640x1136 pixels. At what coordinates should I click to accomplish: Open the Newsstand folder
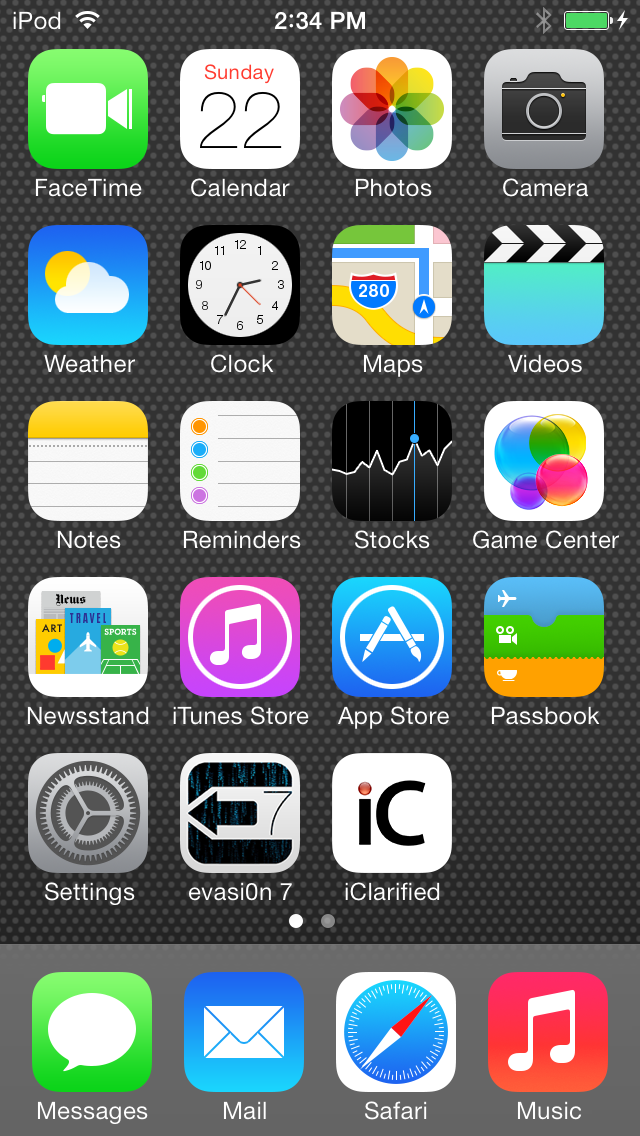pyautogui.click(x=88, y=637)
